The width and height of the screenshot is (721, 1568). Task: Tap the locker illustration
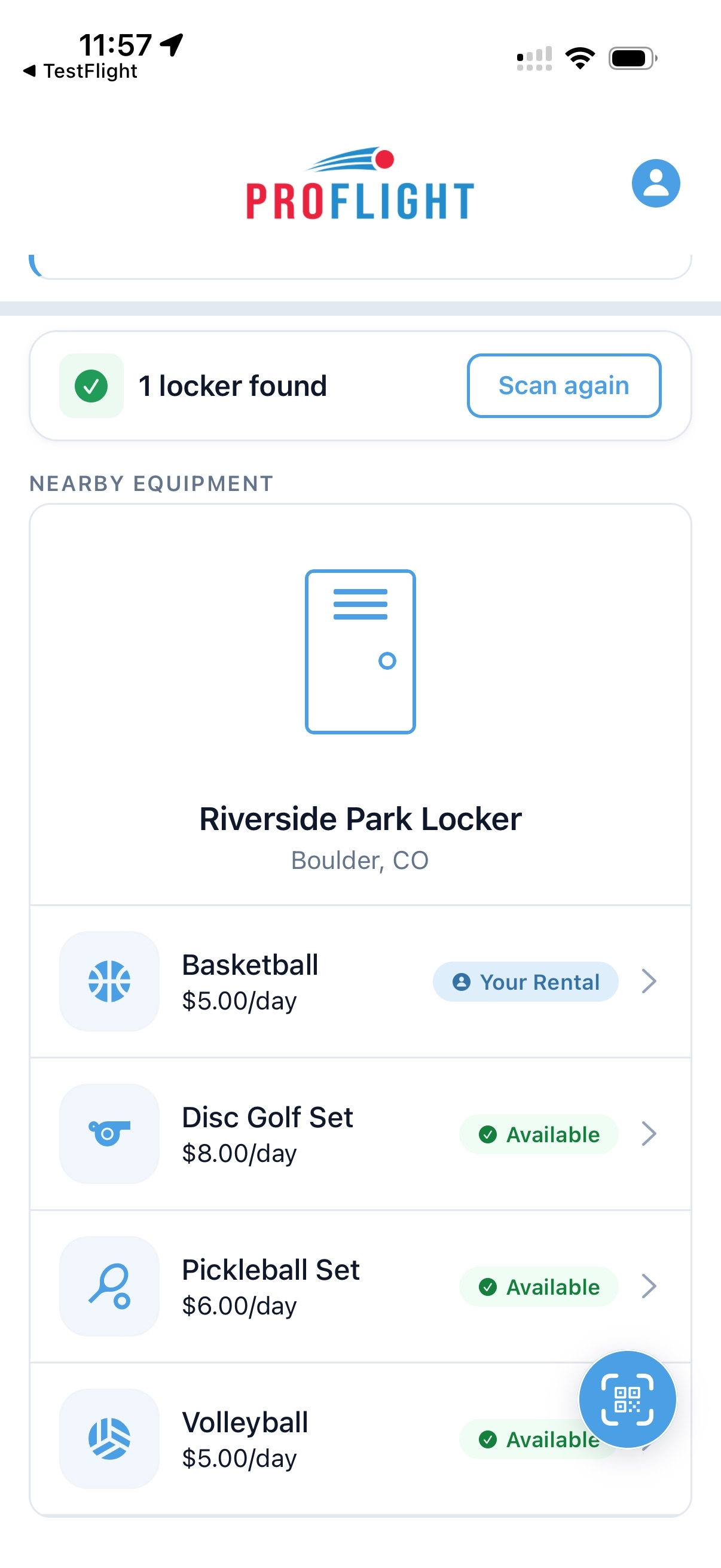pyautogui.click(x=360, y=652)
